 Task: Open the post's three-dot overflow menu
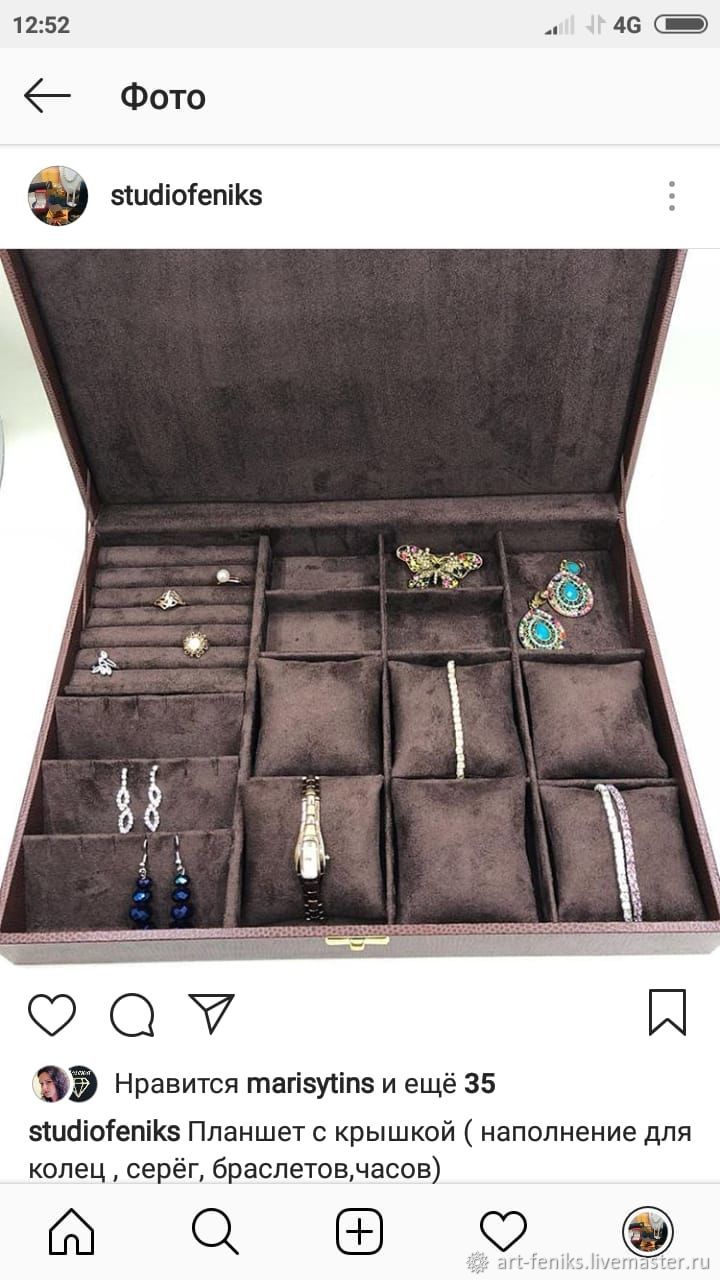(672, 196)
